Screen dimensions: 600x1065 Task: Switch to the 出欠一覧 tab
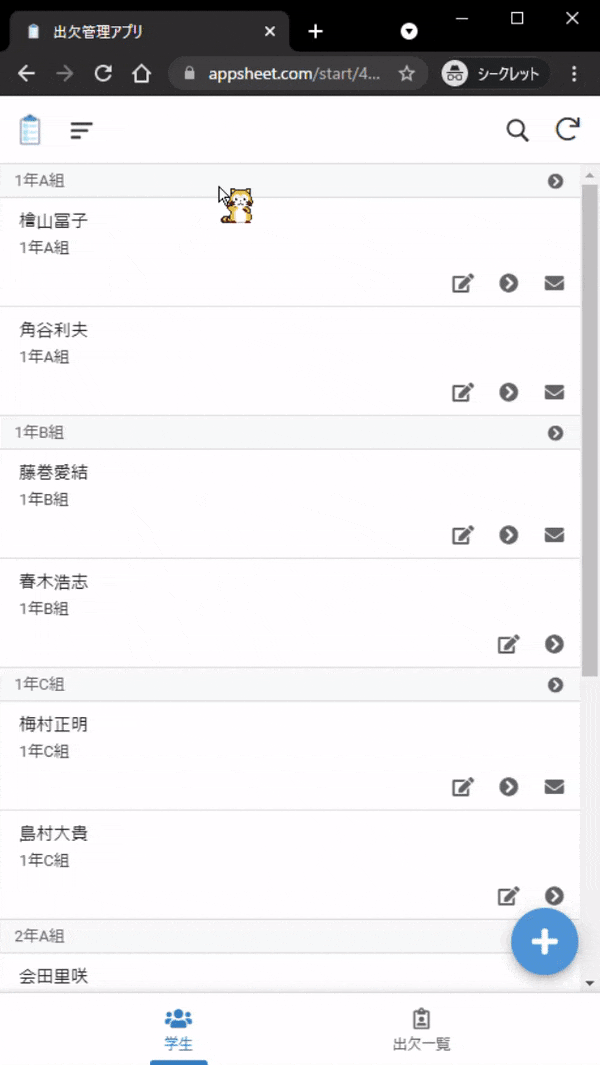coord(421,1029)
